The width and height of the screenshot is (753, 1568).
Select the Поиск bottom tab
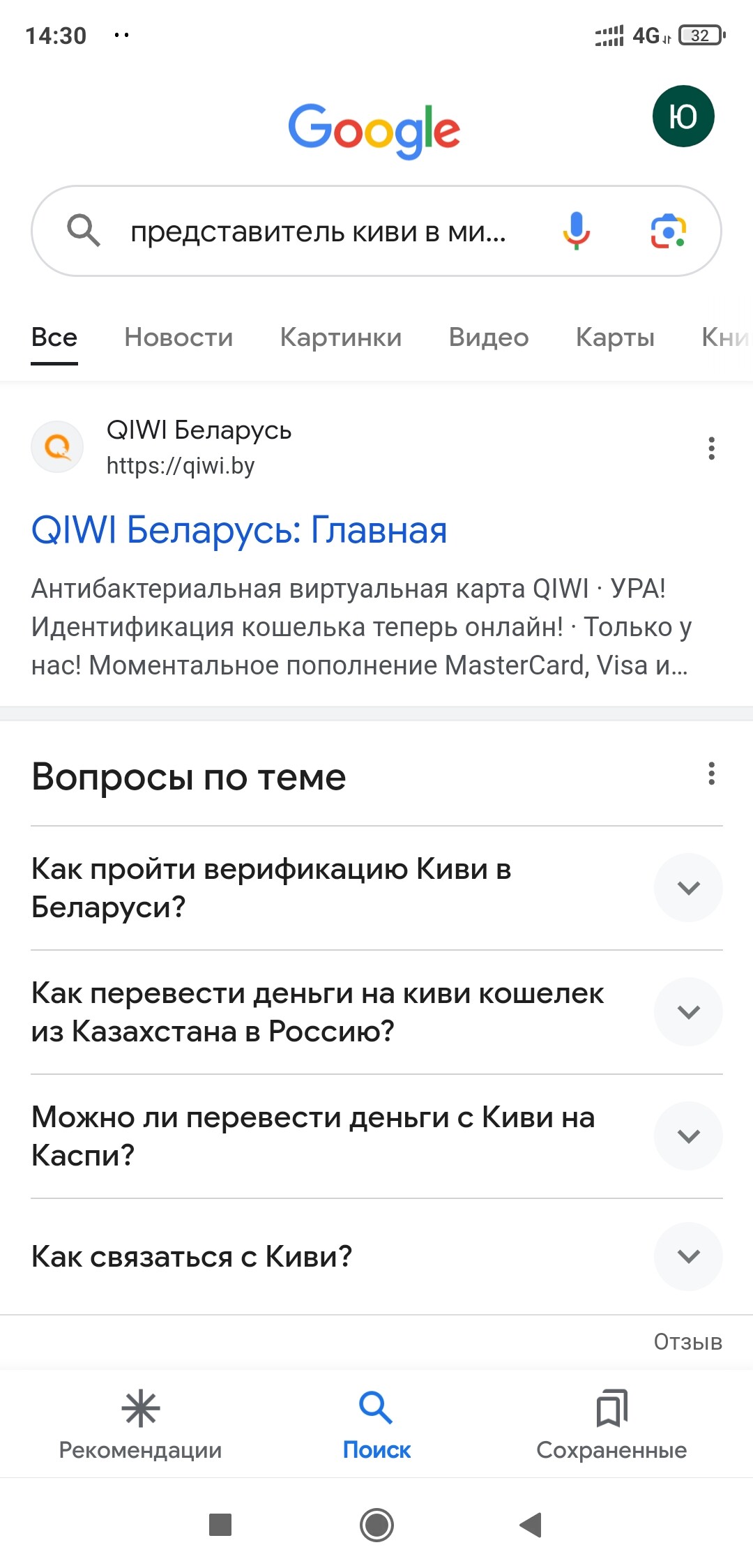pos(376,1424)
